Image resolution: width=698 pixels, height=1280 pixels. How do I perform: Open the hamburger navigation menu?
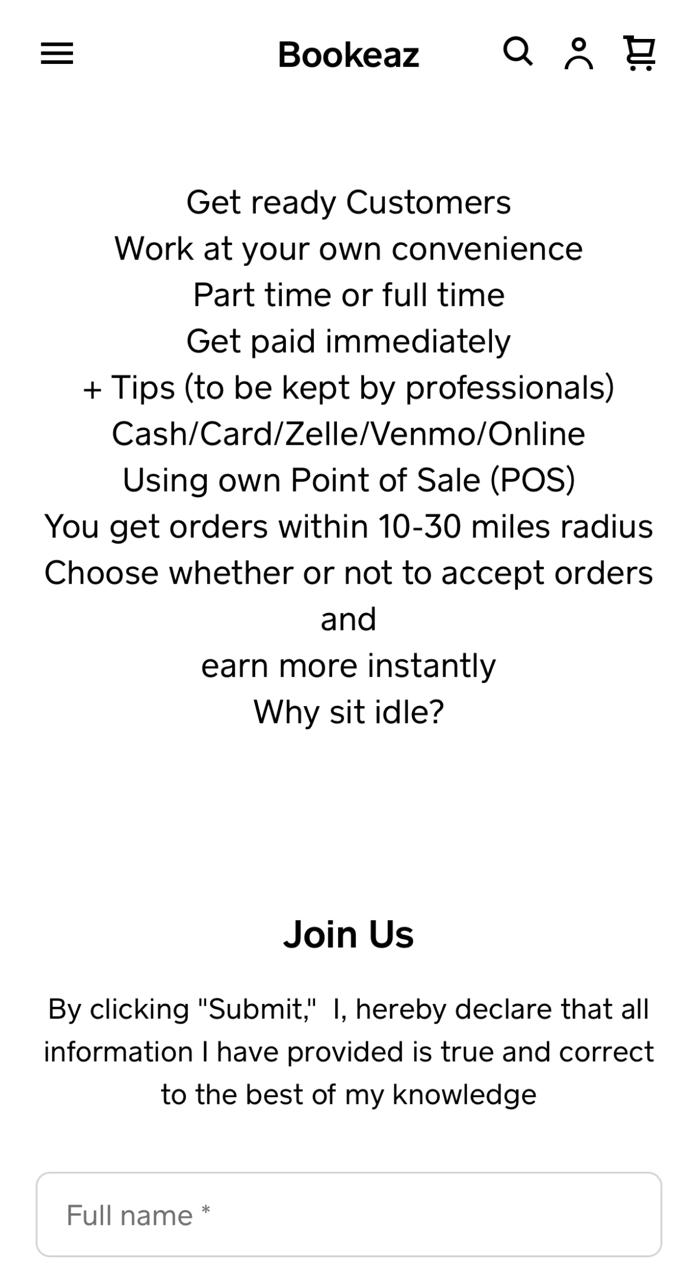pos(57,54)
